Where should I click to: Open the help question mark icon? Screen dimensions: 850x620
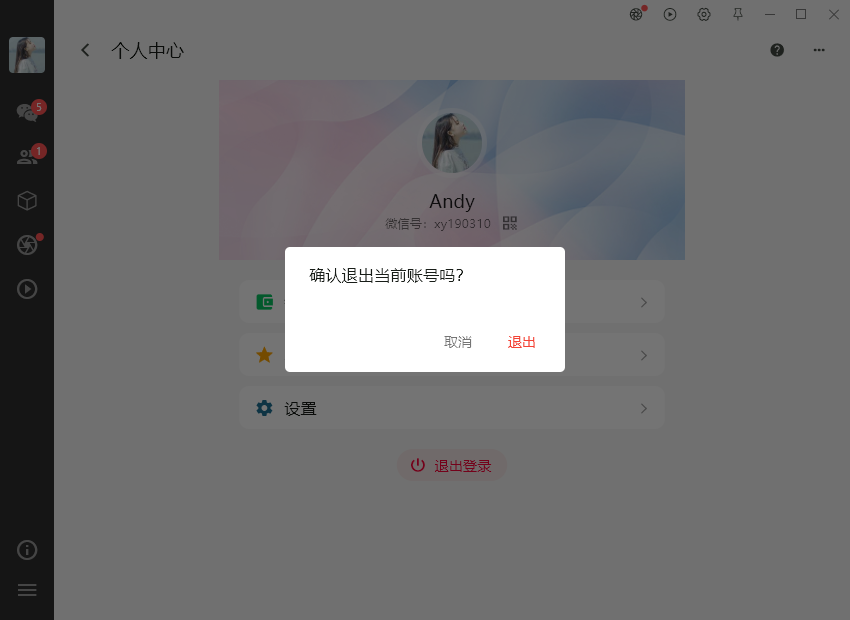click(x=777, y=50)
